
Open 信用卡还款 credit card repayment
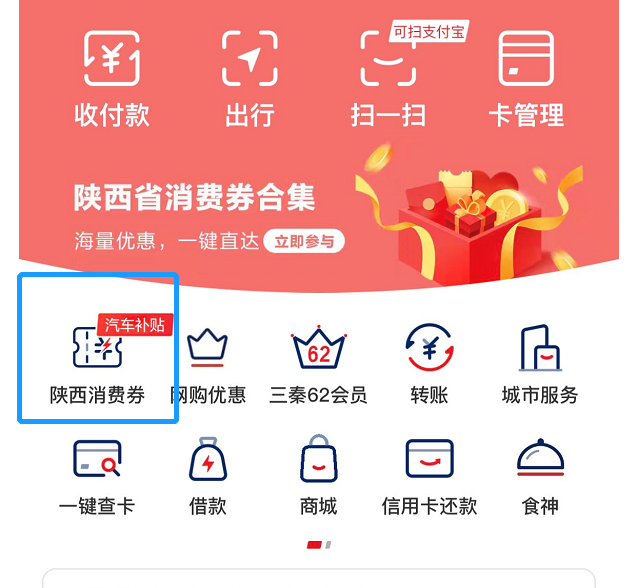coord(430,475)
